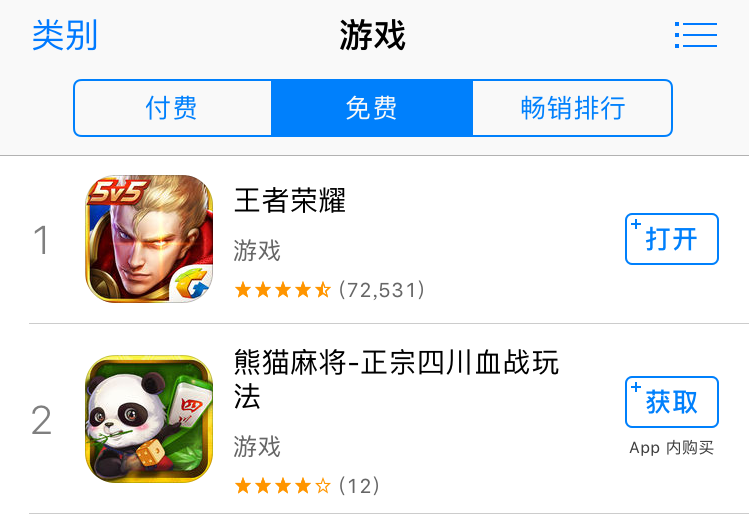Select the 免费 tab

[x=371, y=108]
